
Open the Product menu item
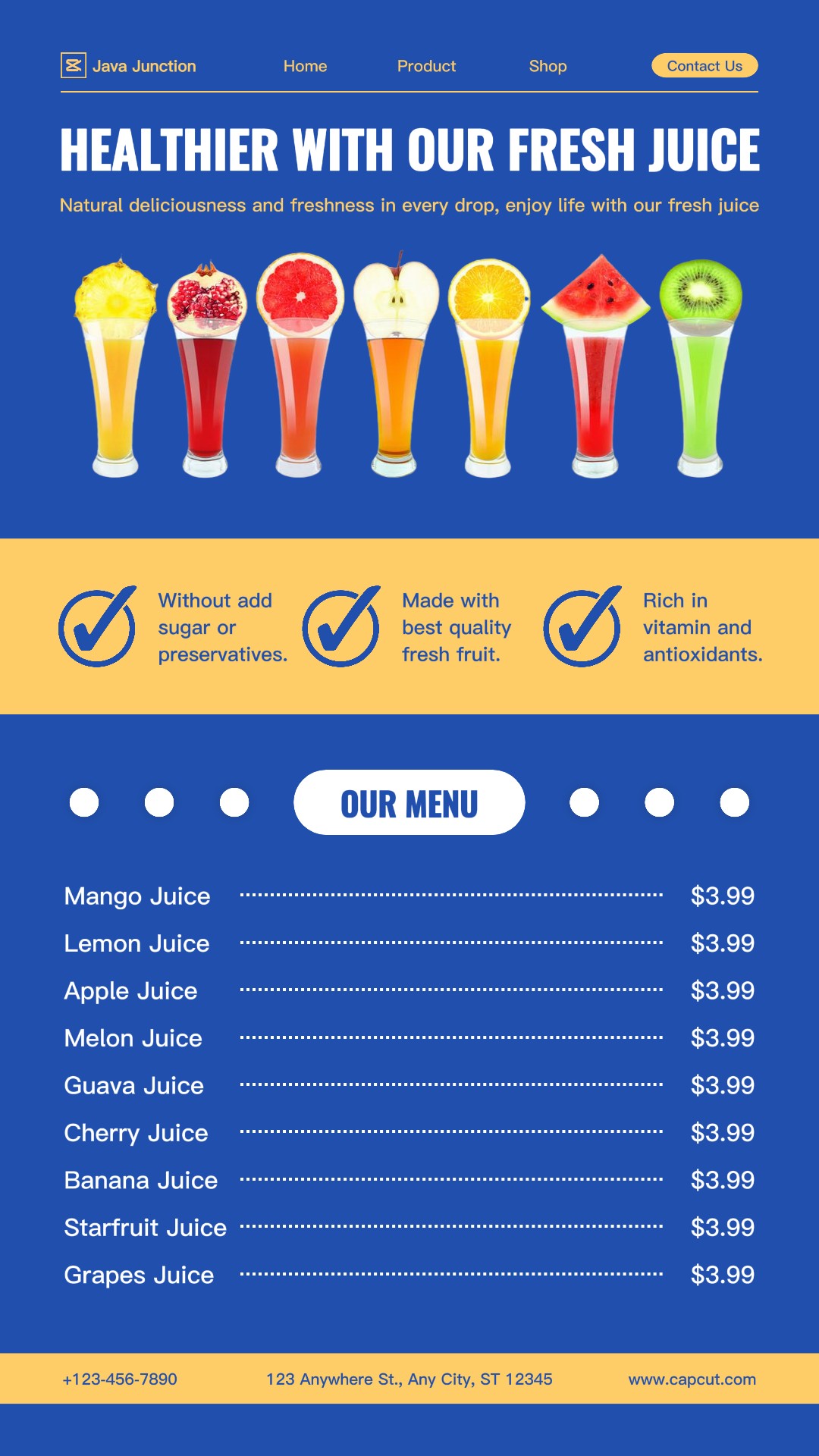point(427,66)
